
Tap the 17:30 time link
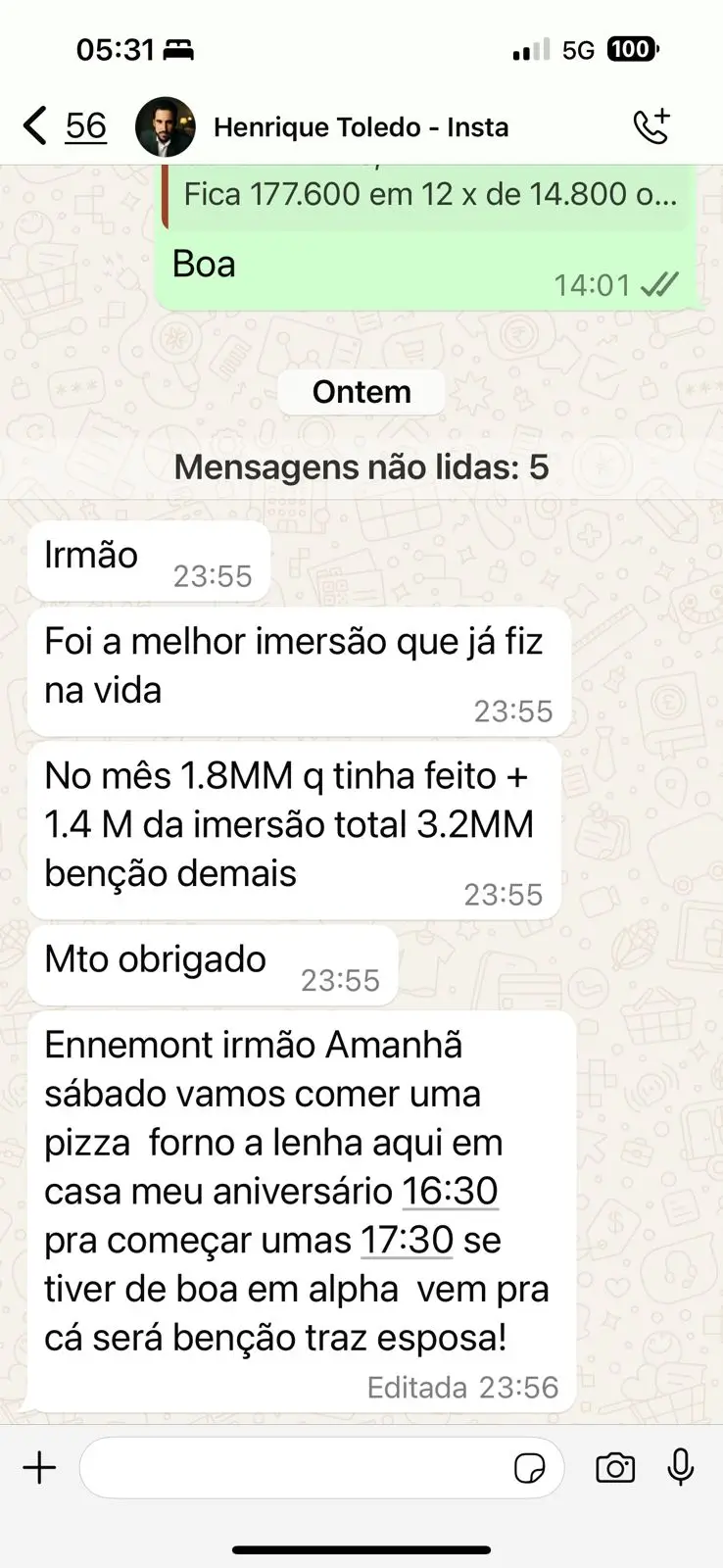407,1241
